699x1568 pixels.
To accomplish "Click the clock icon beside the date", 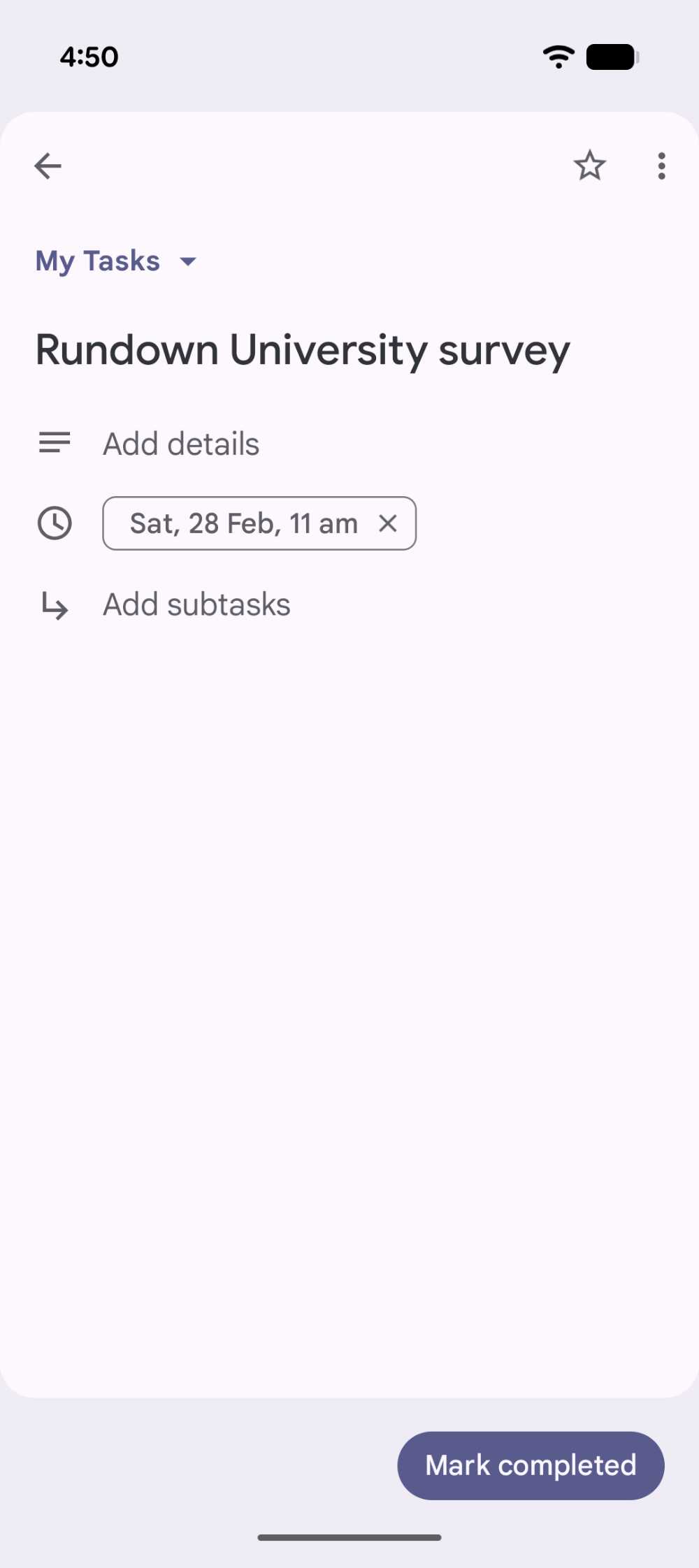I will 55,523.
